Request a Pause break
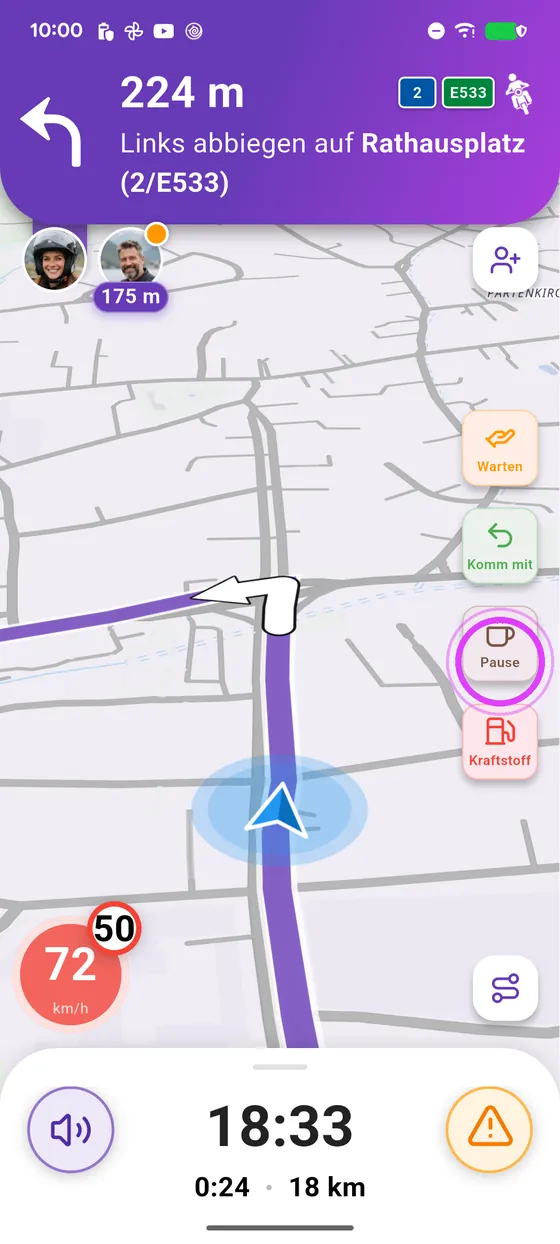The width and height of the screenshot is (560, 1244). [500, 645]
